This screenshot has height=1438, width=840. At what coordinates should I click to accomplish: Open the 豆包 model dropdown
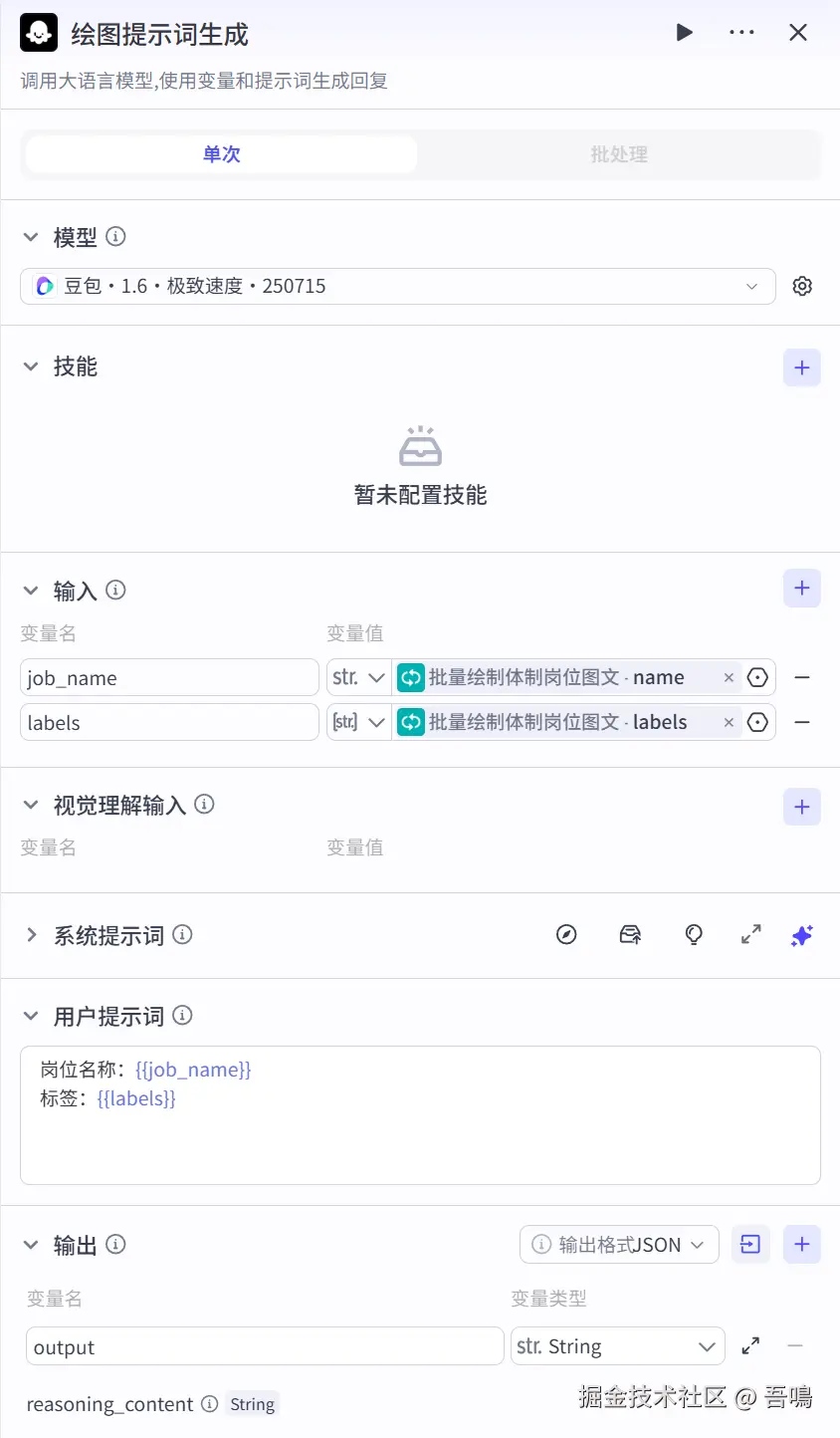coord(397,287)
